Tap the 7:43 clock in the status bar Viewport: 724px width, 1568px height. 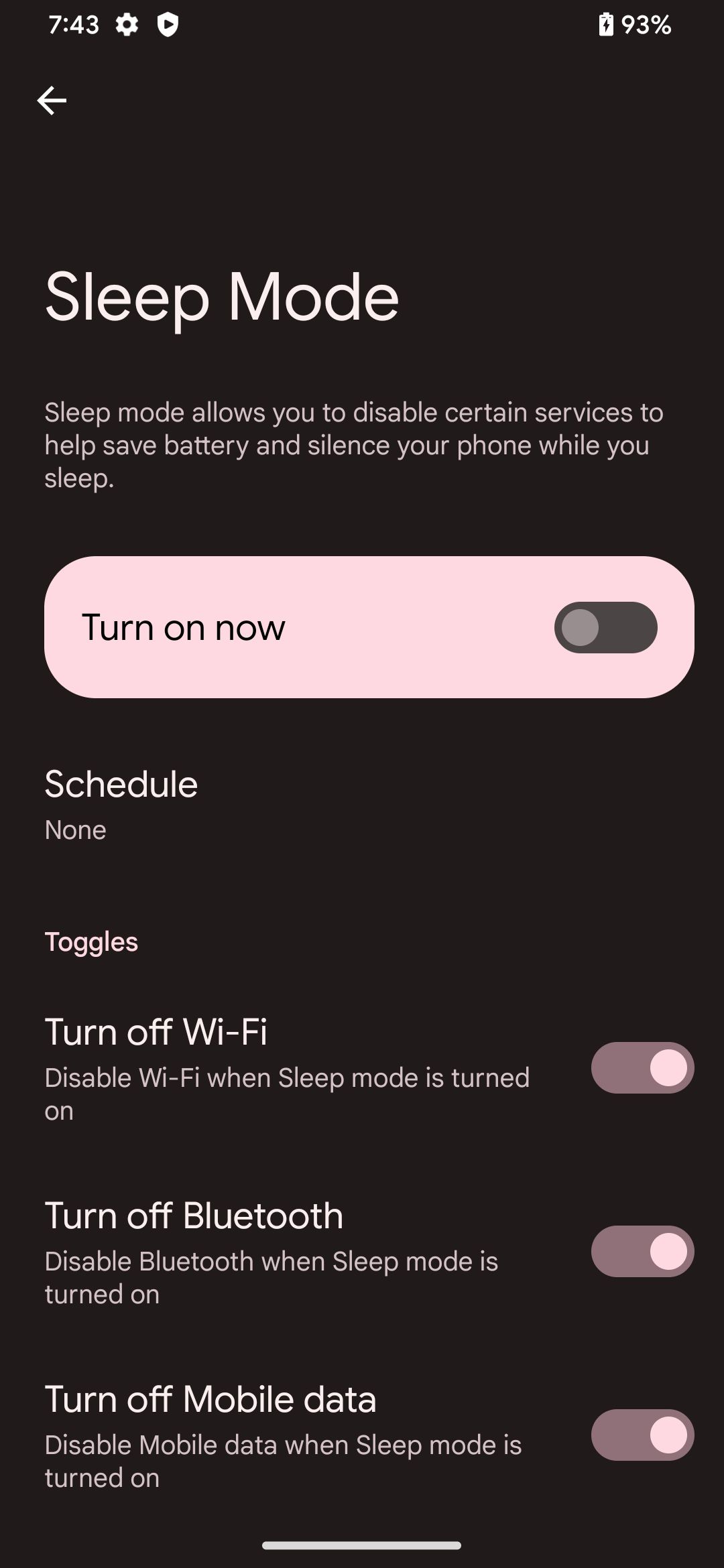tap(74, 25)
